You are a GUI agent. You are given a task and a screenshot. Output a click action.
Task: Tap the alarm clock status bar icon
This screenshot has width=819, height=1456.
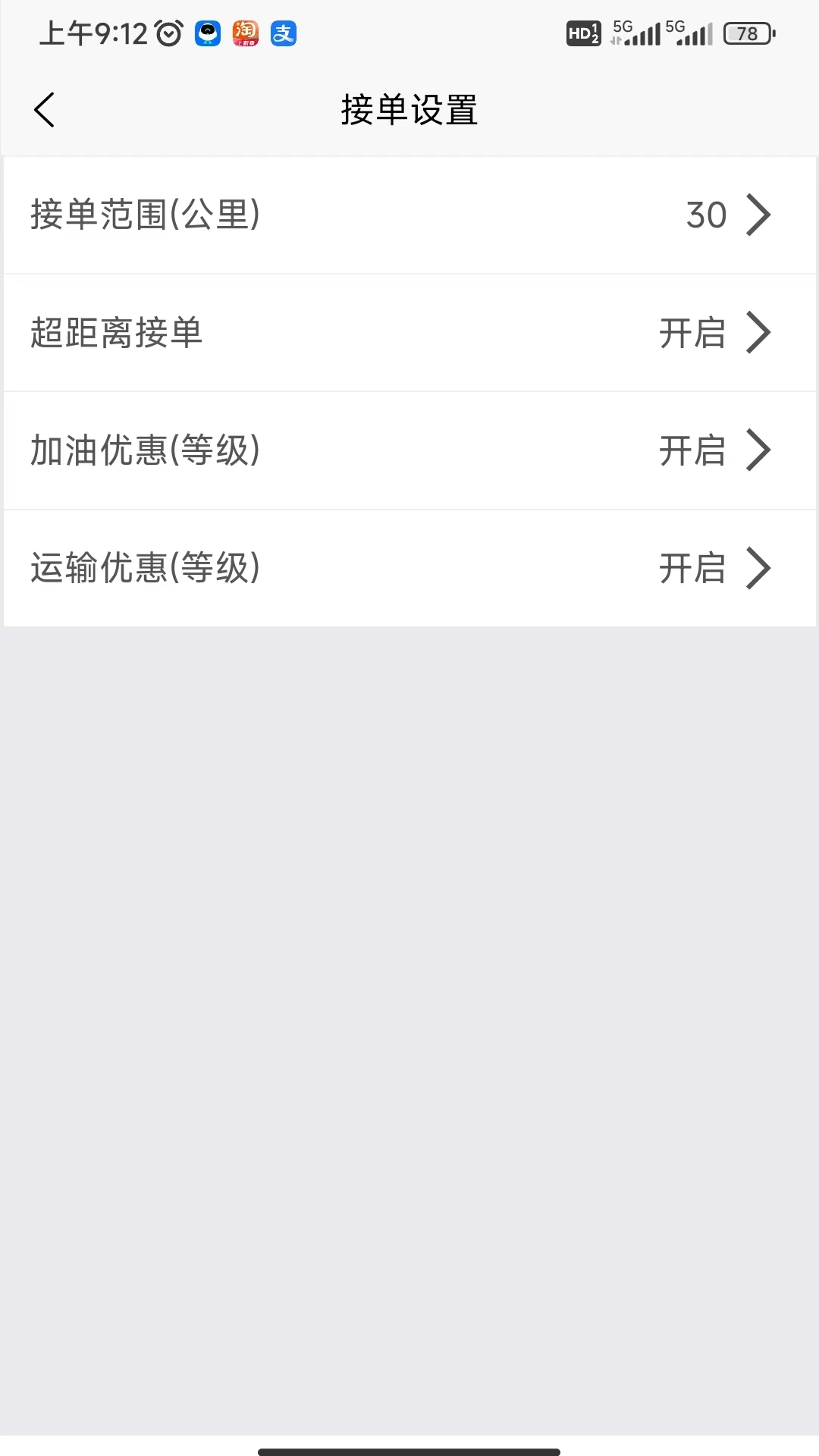click(x=168, y=32)
